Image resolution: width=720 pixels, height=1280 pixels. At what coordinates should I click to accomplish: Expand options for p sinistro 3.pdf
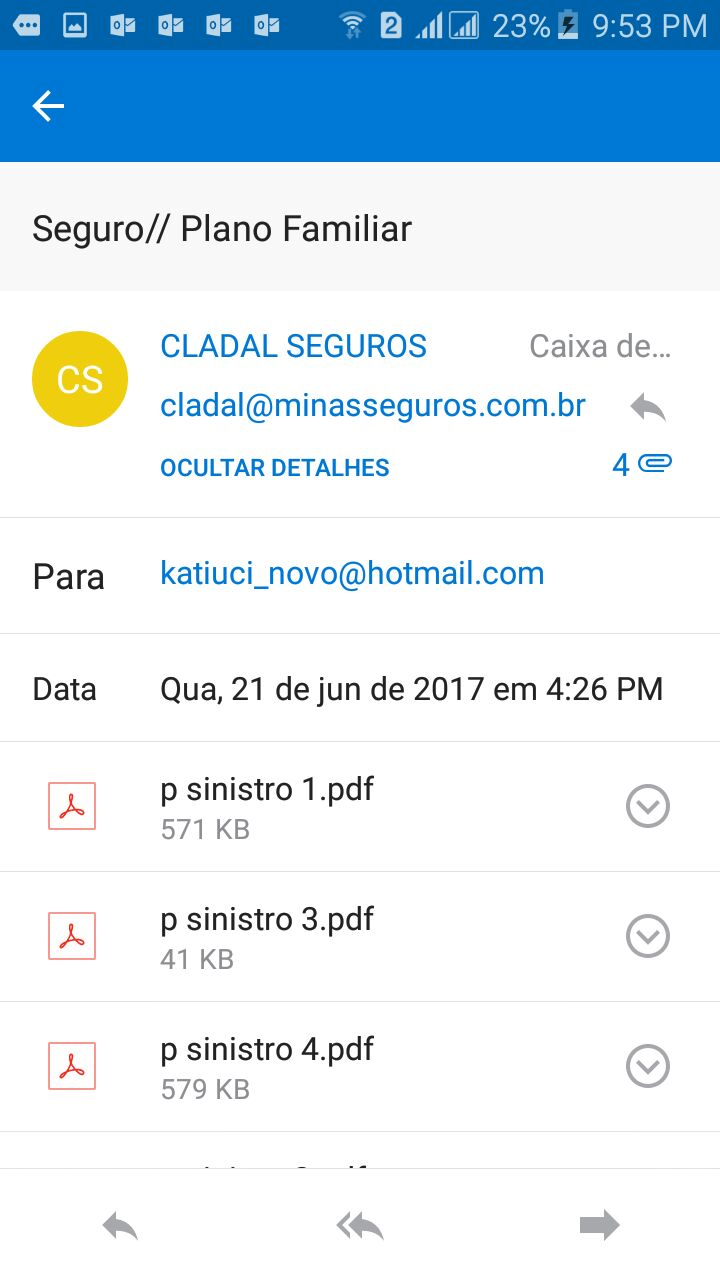pos(647,936)
